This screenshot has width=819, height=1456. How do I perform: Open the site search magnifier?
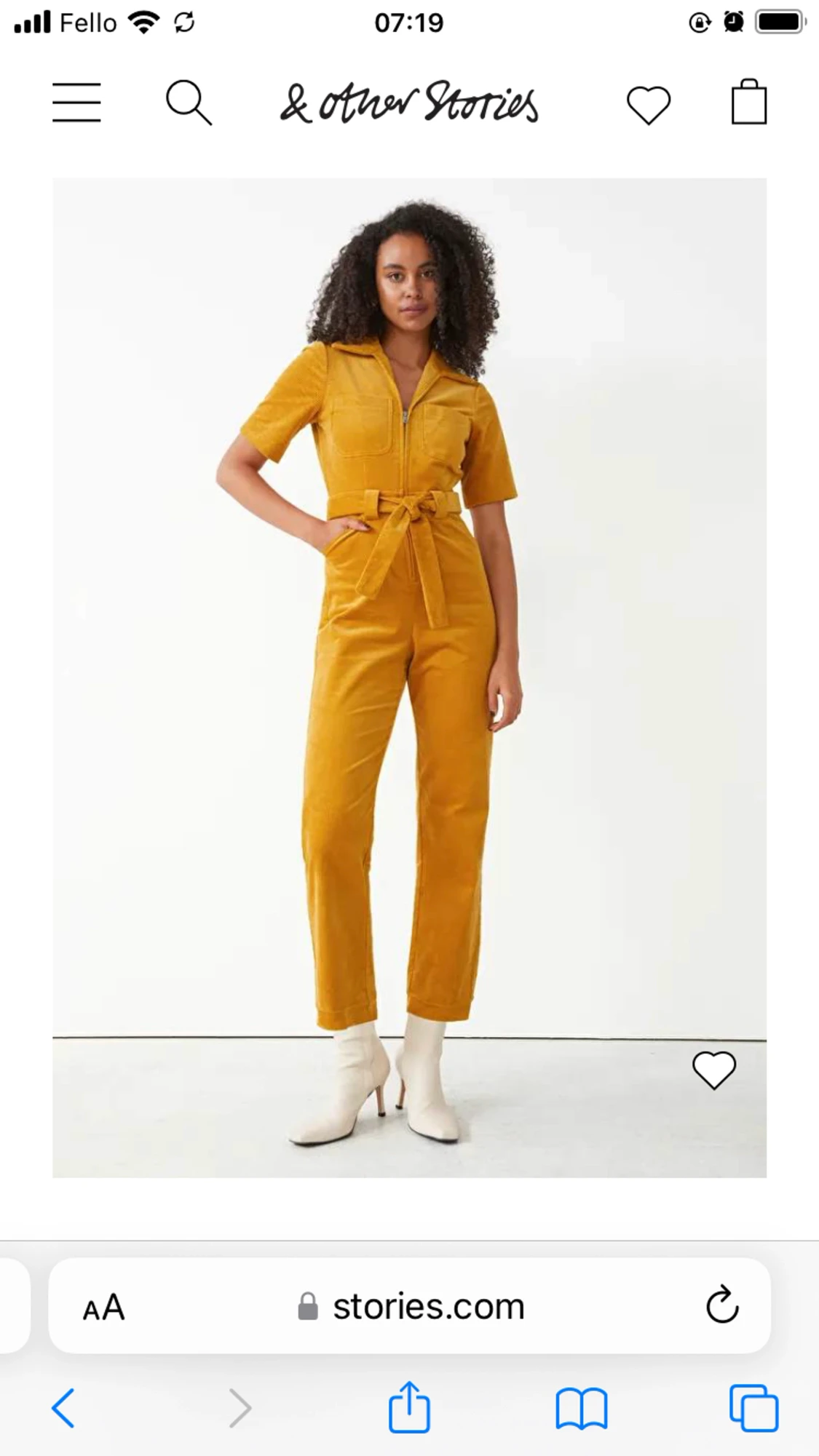coord(189,103)
